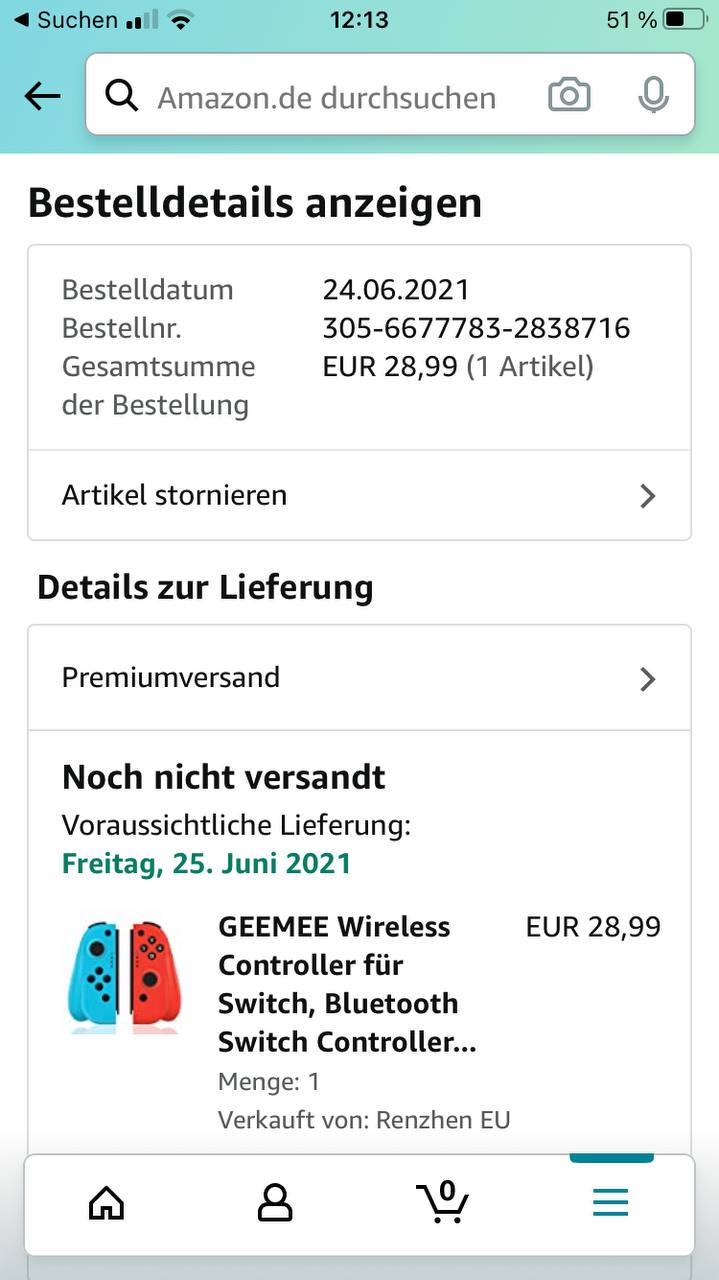
Task: Switch to the account profile tab
Action: 275,1202
